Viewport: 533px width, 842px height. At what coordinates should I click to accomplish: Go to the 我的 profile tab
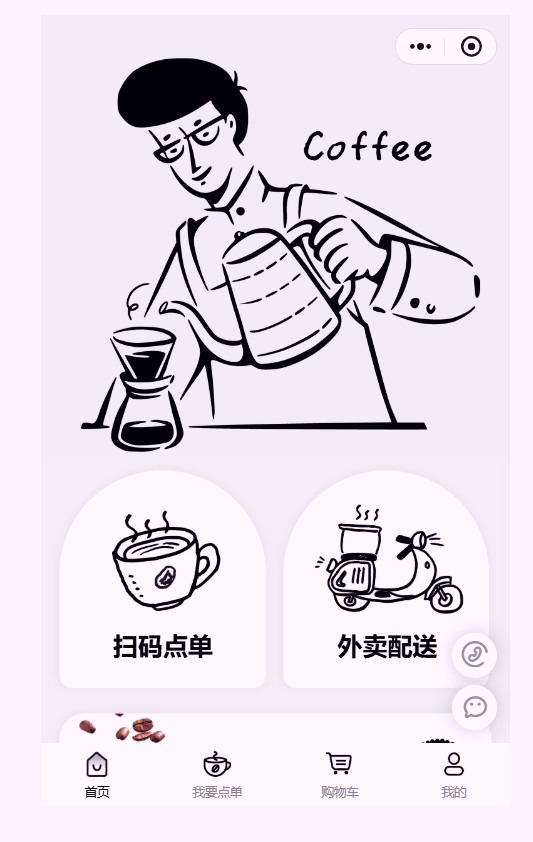click(x=454, y=775)
